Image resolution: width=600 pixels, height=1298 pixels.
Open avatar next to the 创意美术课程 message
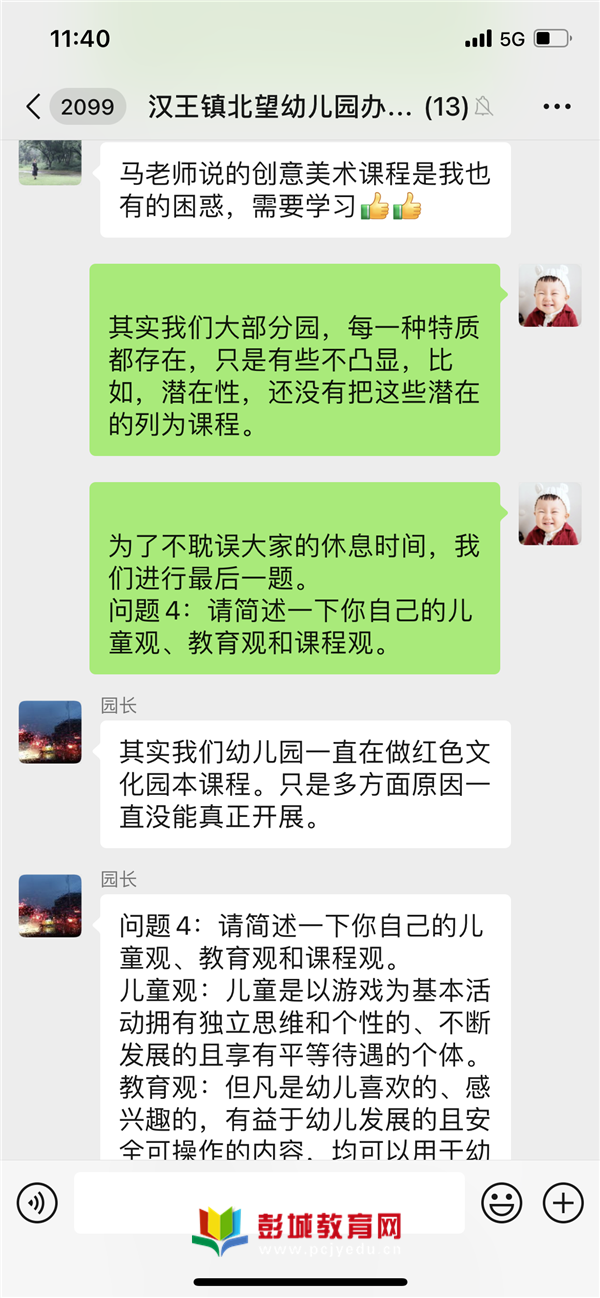tap(50, 162)
